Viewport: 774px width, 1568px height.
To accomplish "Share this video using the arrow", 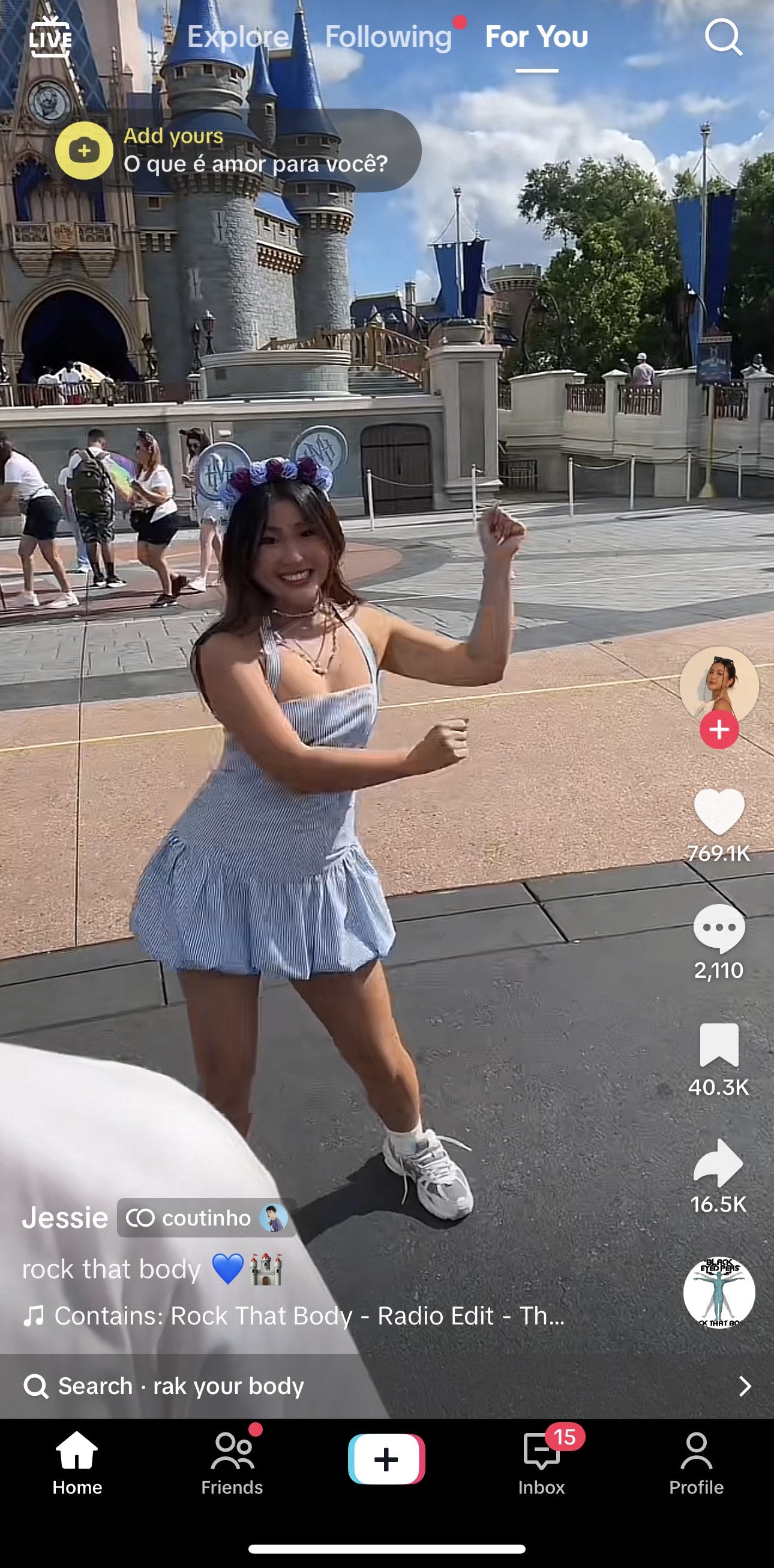I will coord(719,1163).
